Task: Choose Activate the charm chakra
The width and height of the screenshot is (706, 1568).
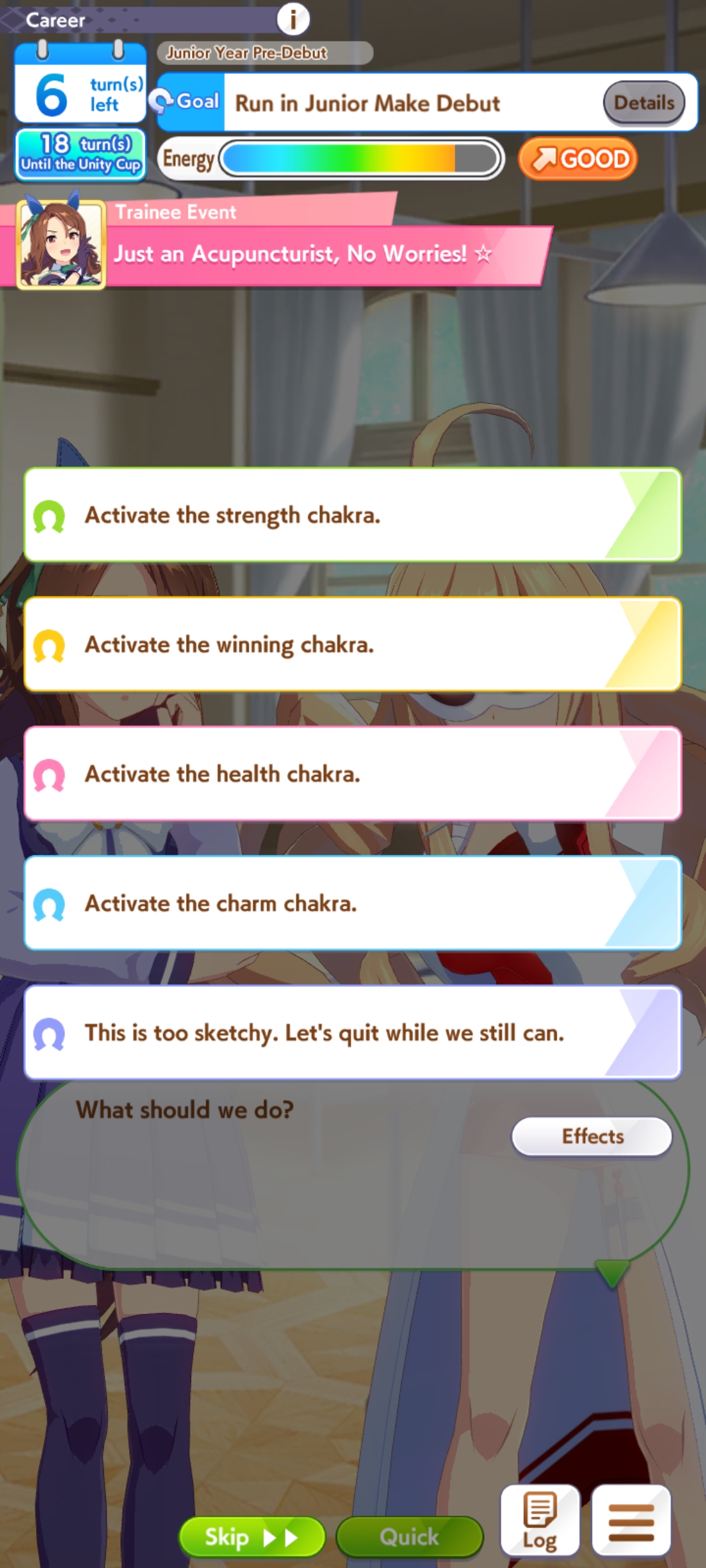Action: point(352,903)
